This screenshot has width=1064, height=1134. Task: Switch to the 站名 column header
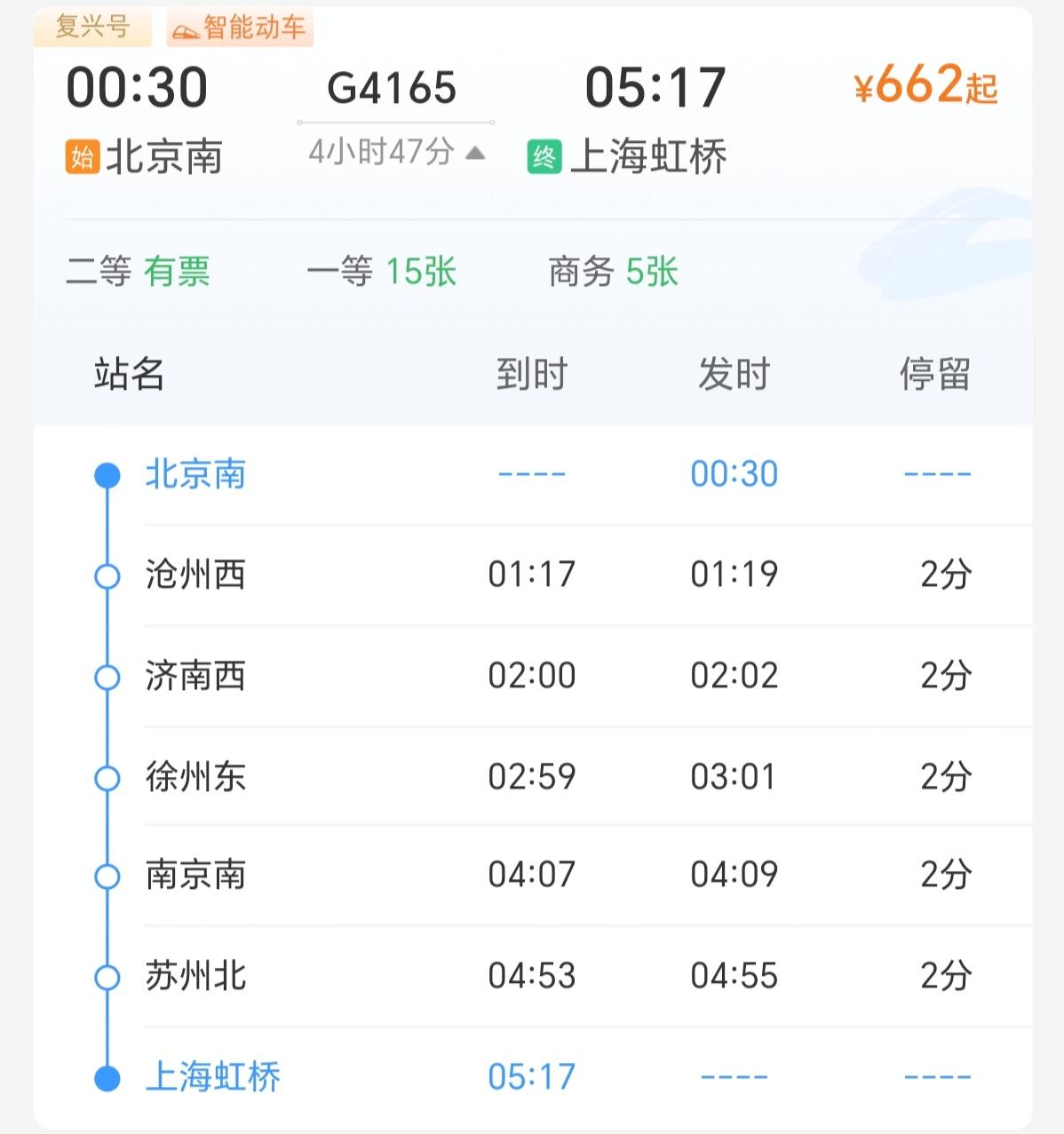[x=126, y=374]
